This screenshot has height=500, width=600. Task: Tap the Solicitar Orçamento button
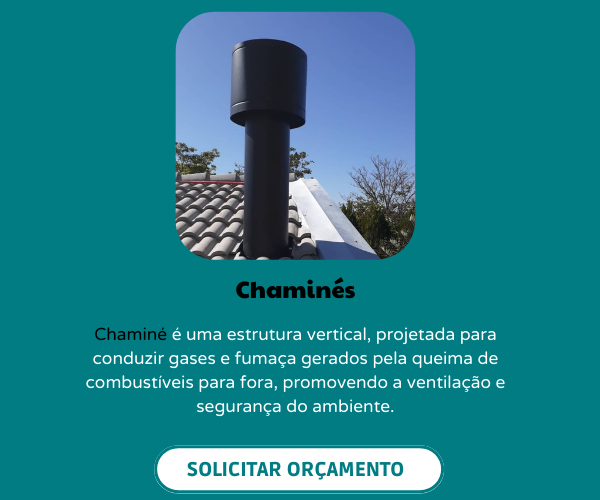298,469
